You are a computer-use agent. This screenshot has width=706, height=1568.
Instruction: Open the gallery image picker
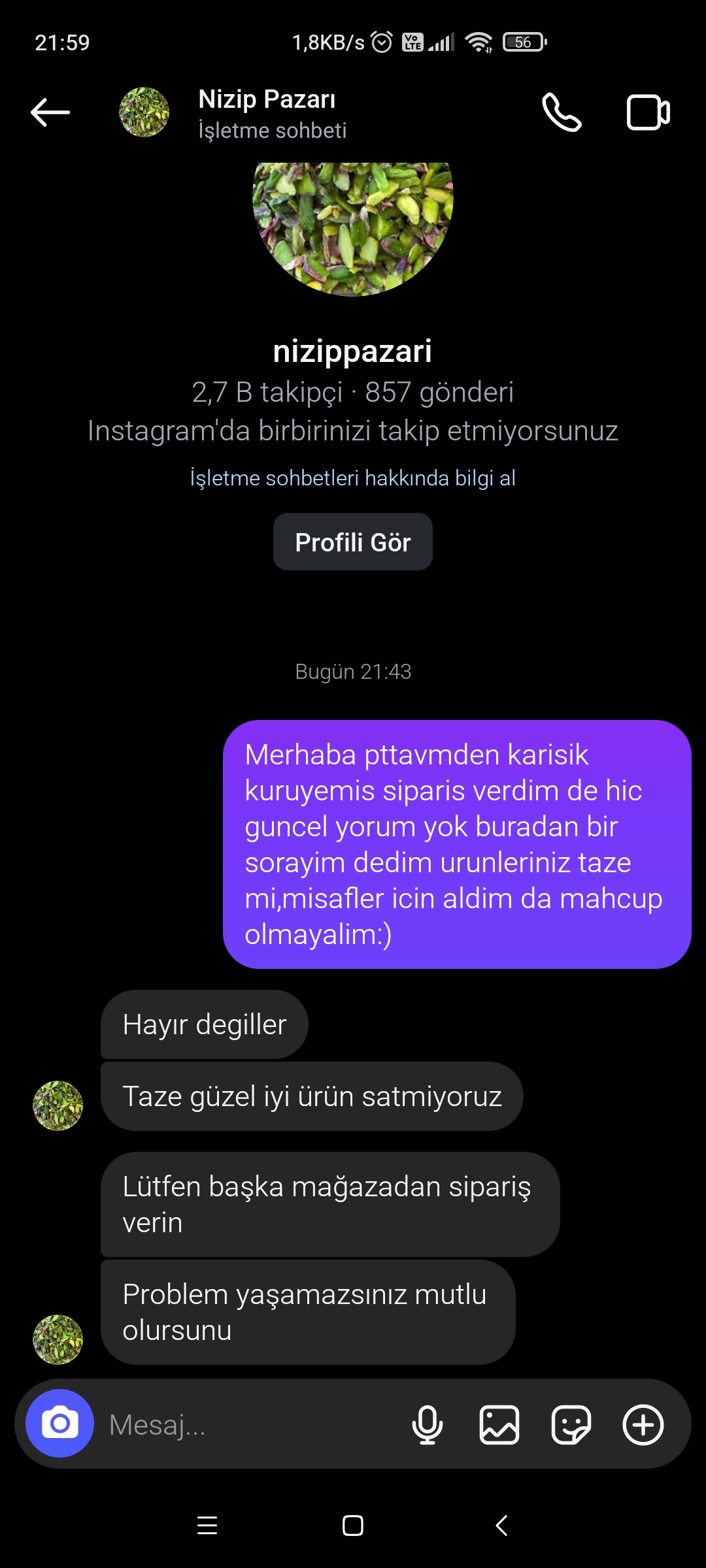click(499, 1425)
